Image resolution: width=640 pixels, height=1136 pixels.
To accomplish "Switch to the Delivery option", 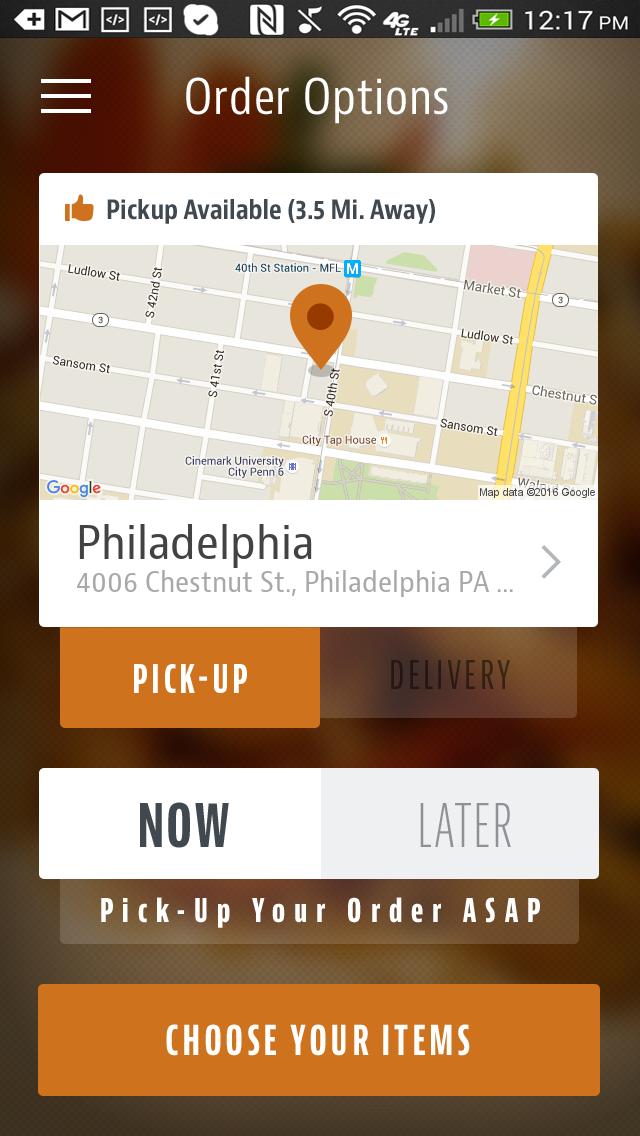I will (449, 675).
